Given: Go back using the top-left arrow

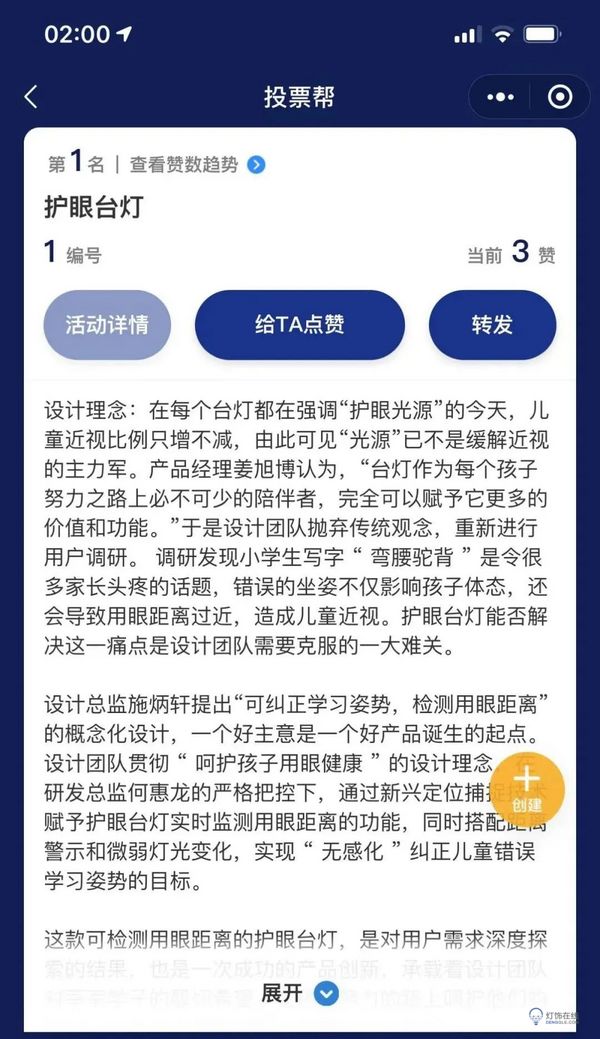Looking at the screenshot, I should (31, 97).
